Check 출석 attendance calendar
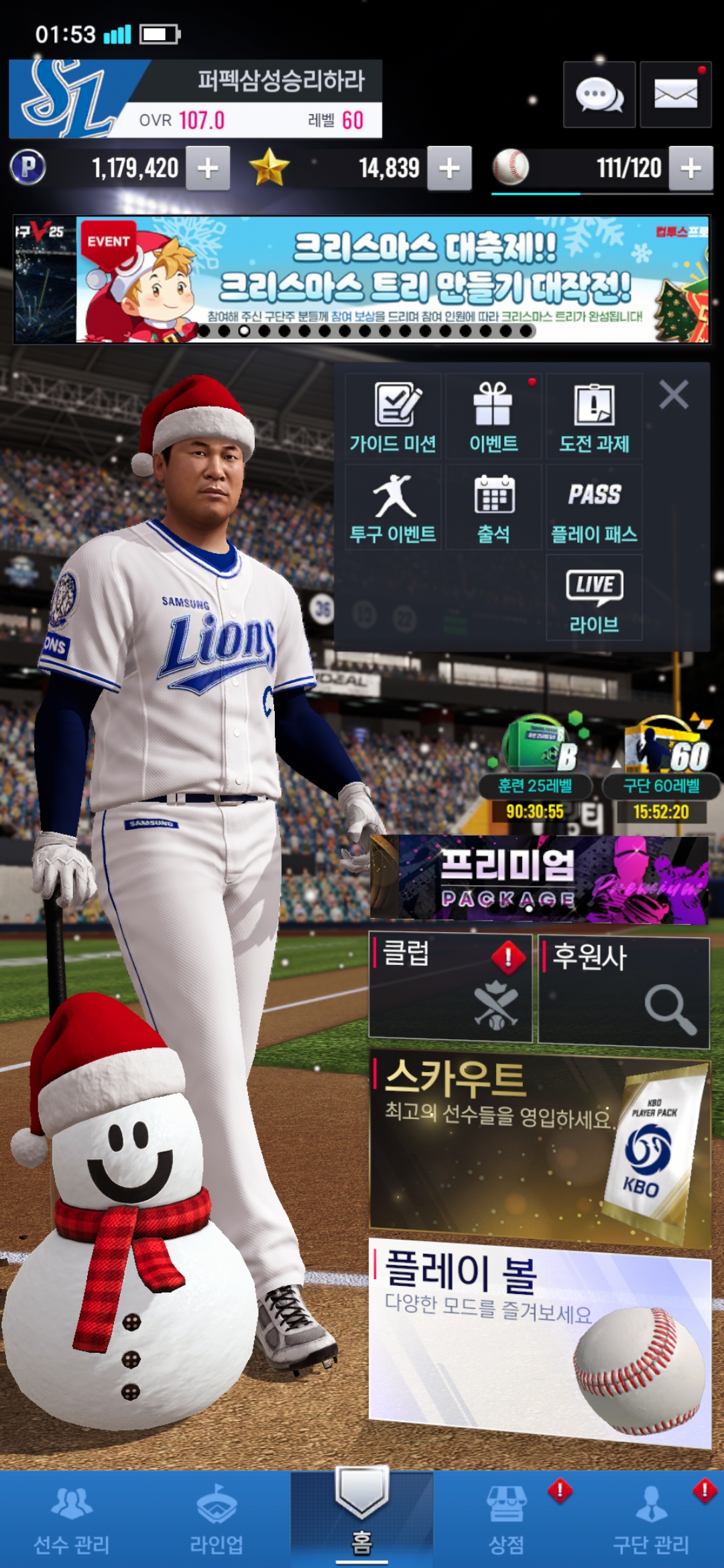The height and width of the screenshot is (1568, 724). coord(493,508)
